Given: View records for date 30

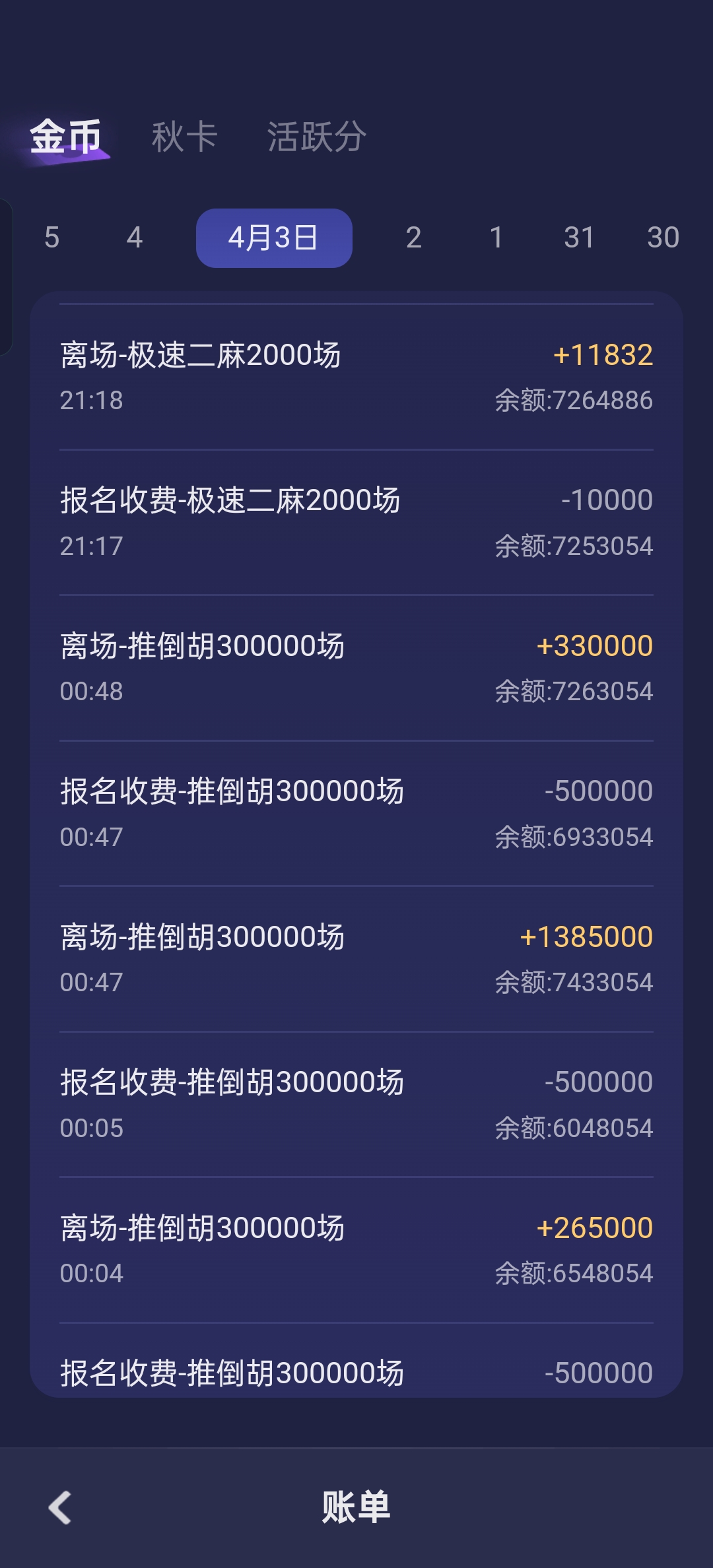Looking at the screenshot, I should (x=663, y=238).
